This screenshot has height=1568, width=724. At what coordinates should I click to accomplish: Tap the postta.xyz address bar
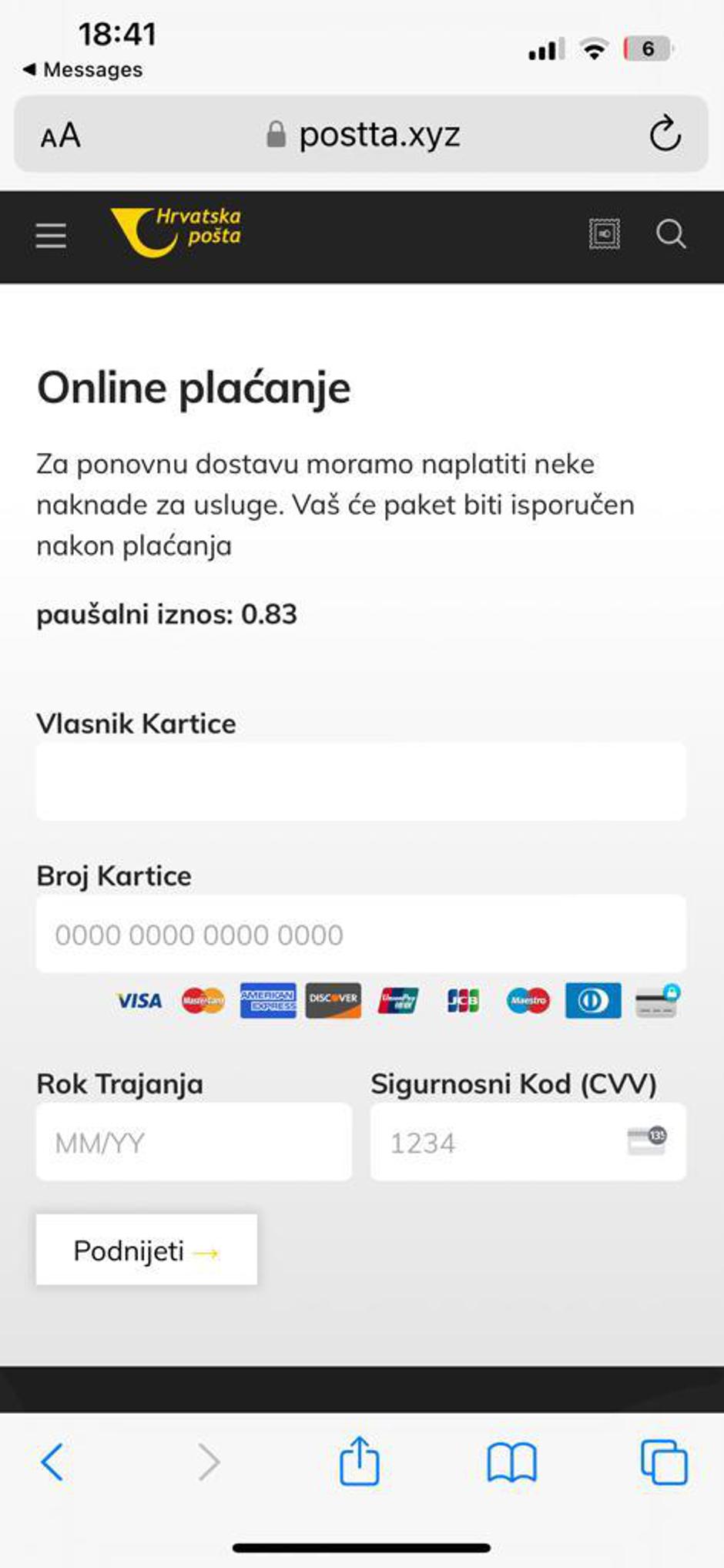[362, 135]
